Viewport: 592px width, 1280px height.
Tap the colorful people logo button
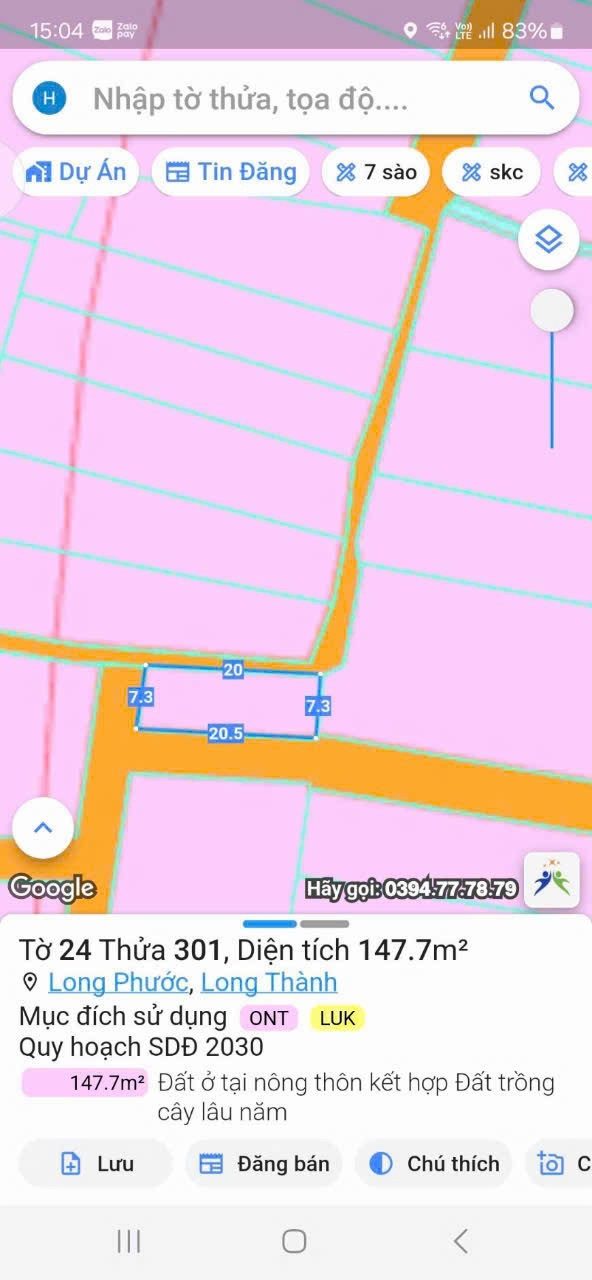click(552, 880)
